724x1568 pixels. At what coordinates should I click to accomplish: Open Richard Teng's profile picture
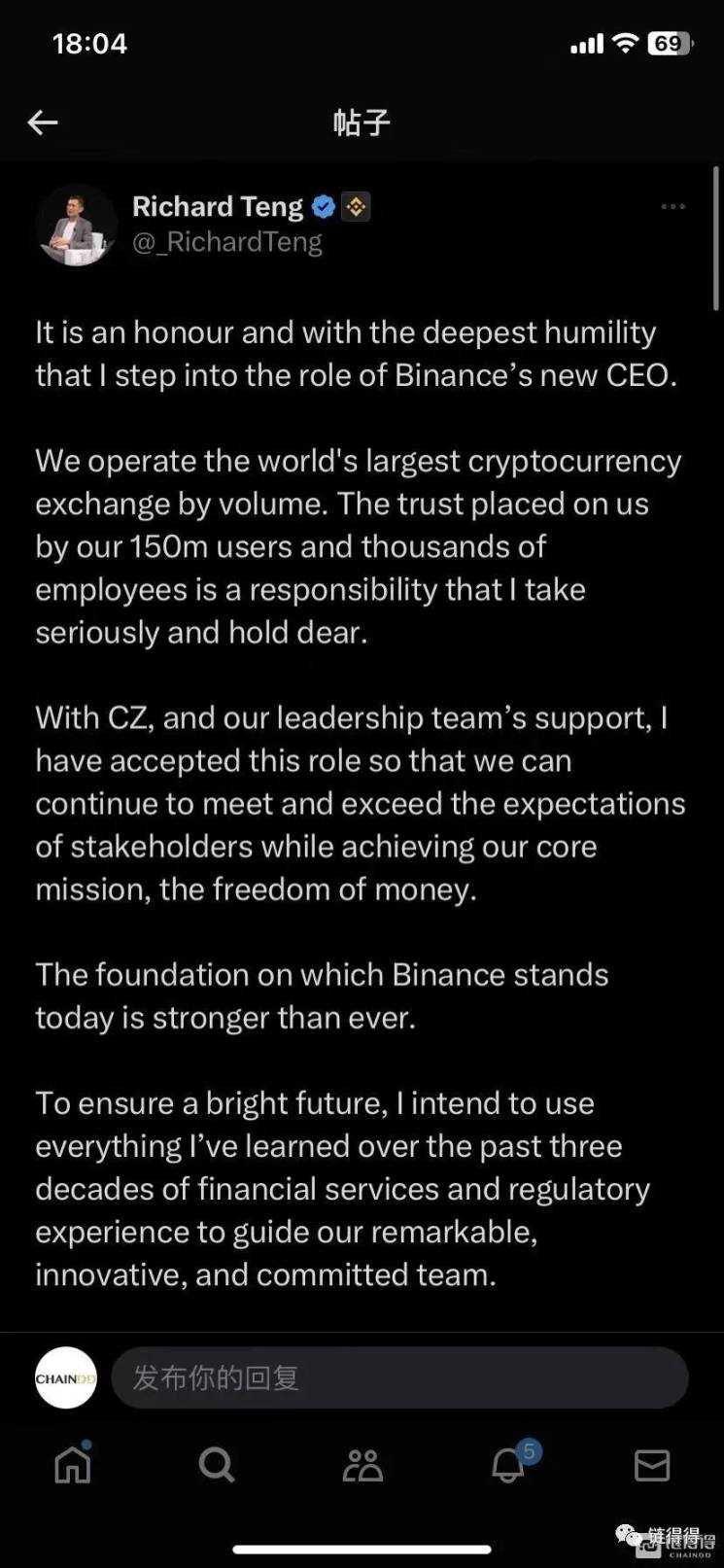pos(76,225)
